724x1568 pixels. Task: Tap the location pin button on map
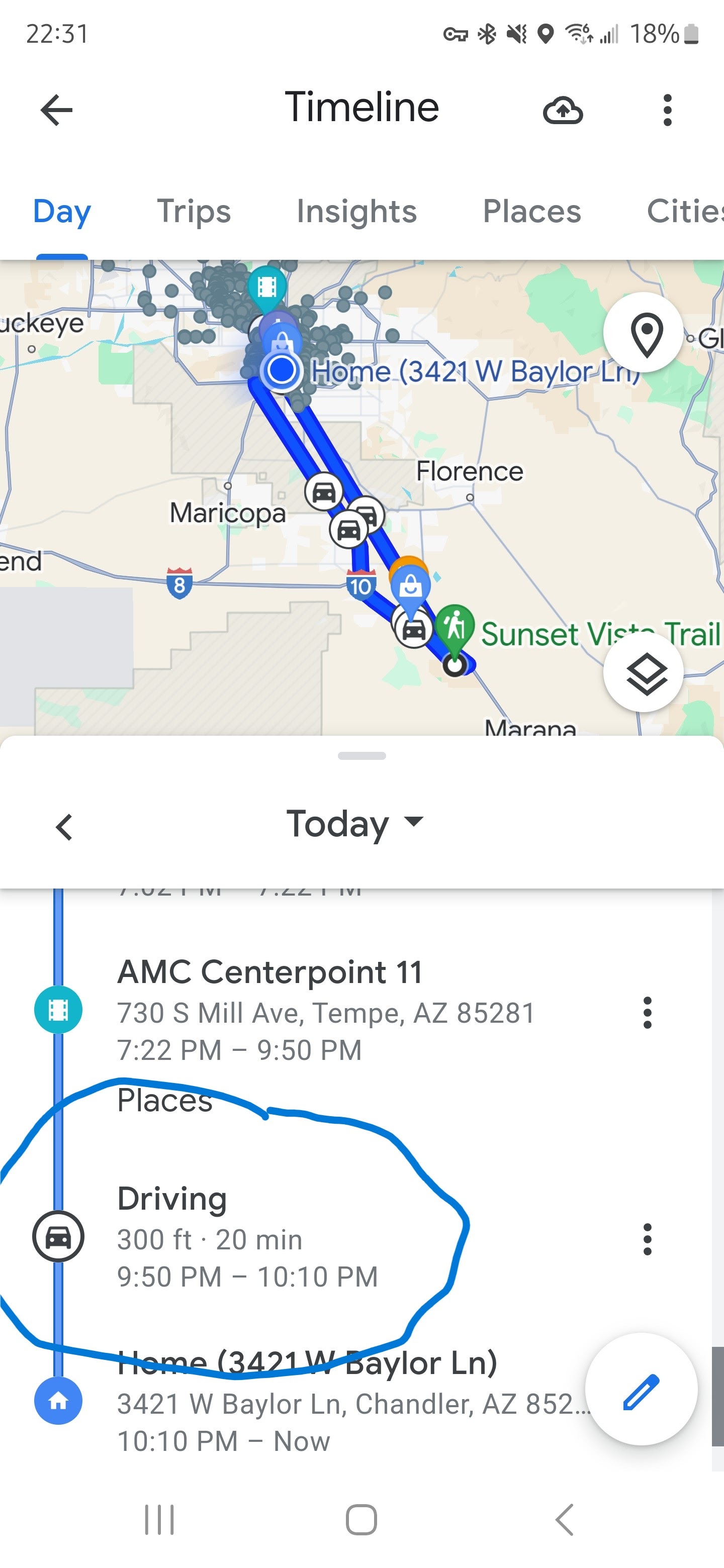tap(644, 333)
